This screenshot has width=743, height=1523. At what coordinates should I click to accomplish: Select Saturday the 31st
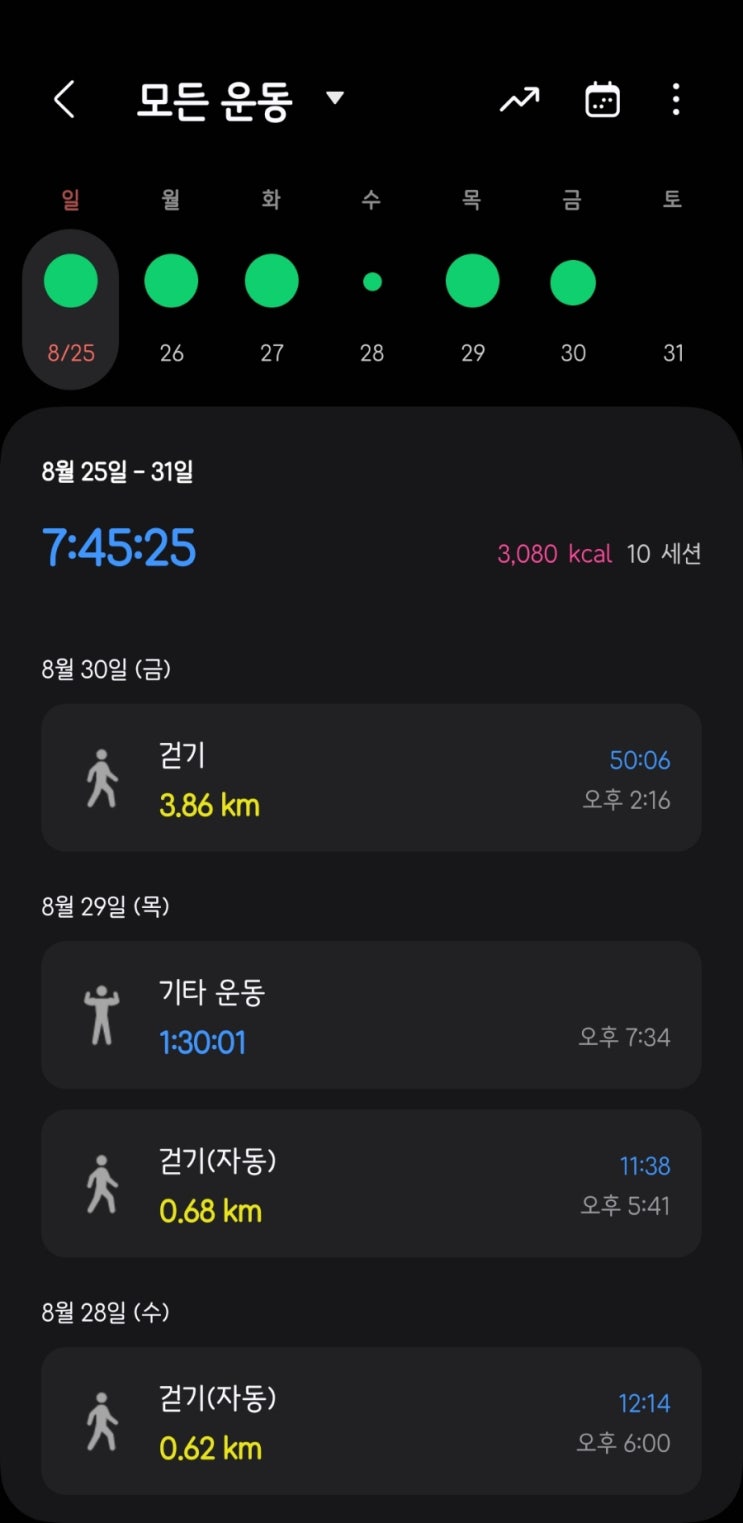tap(673, 309)
